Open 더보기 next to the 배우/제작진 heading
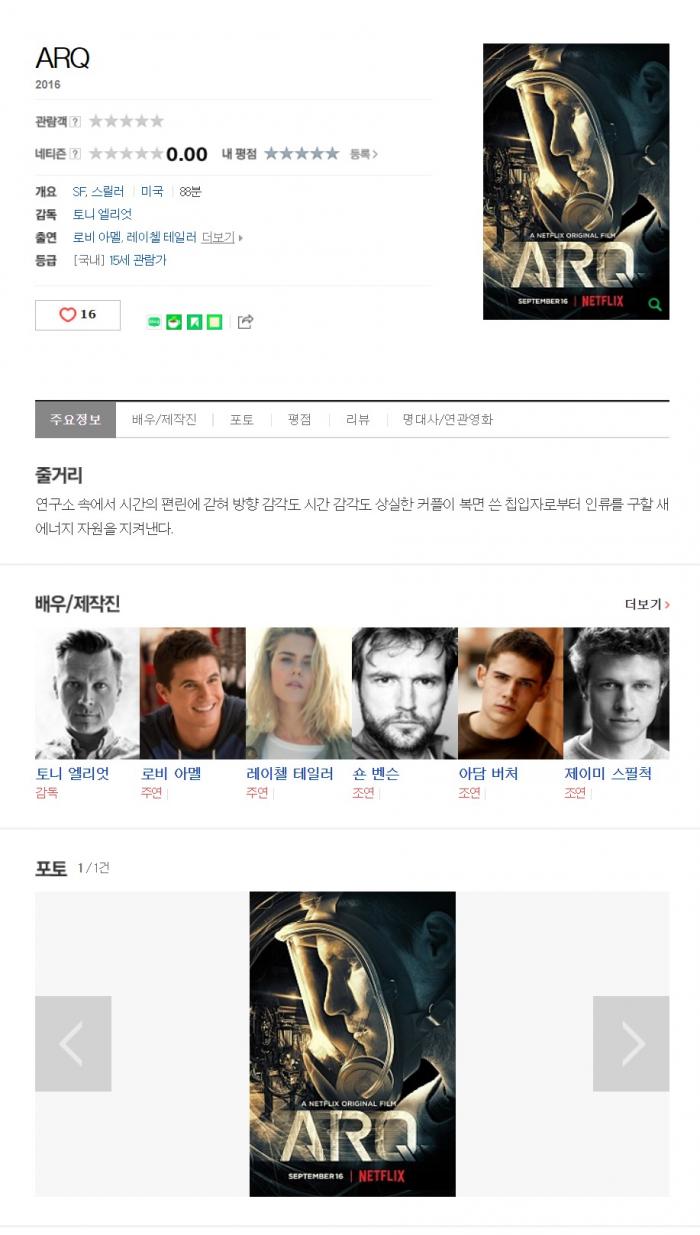Viewport: 700px width, 1235px height. [x=646, y=604]
